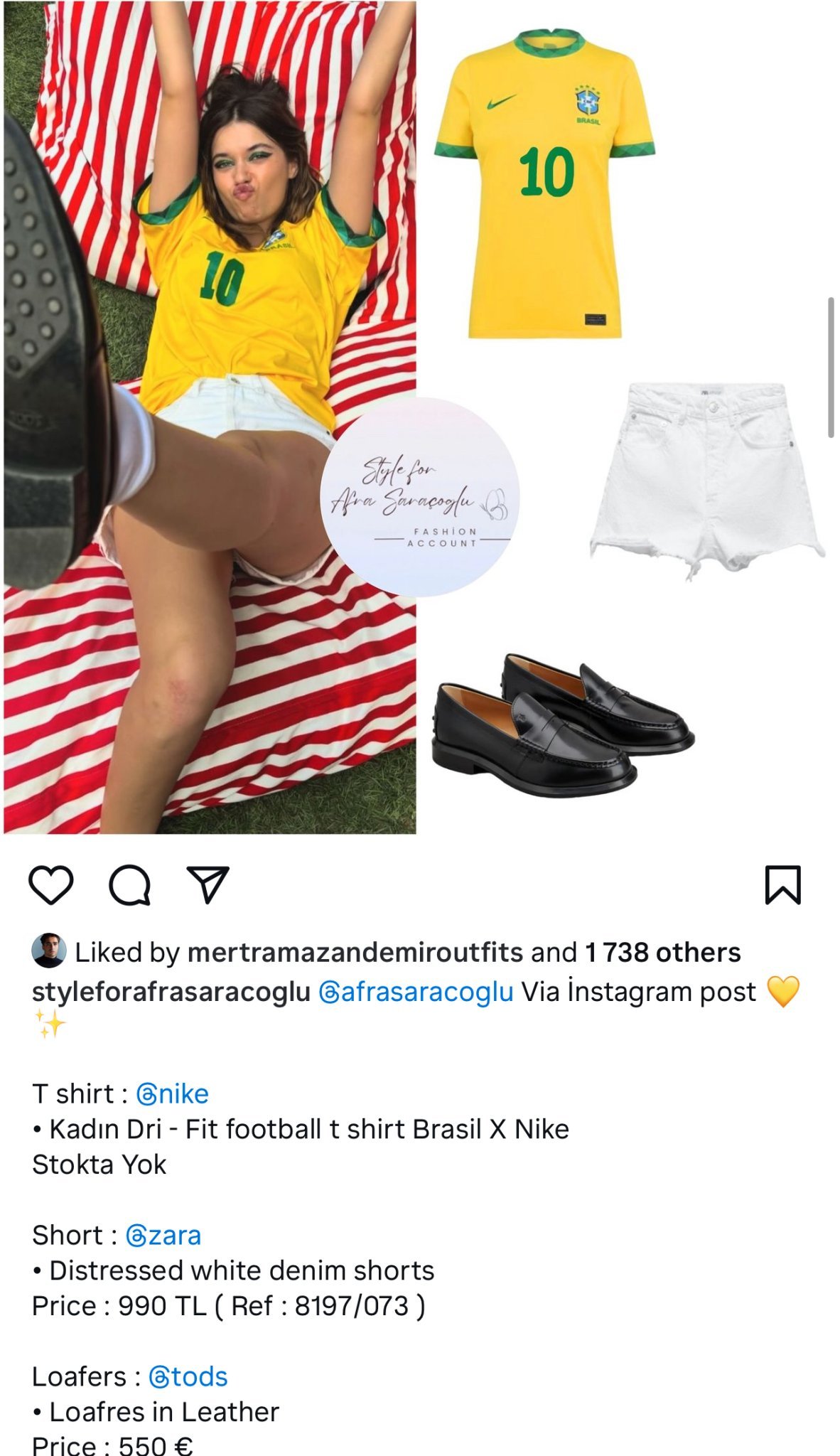Bookmark this post
The height and width of the screenshot is (1456, 840).
tap(782, 885)
